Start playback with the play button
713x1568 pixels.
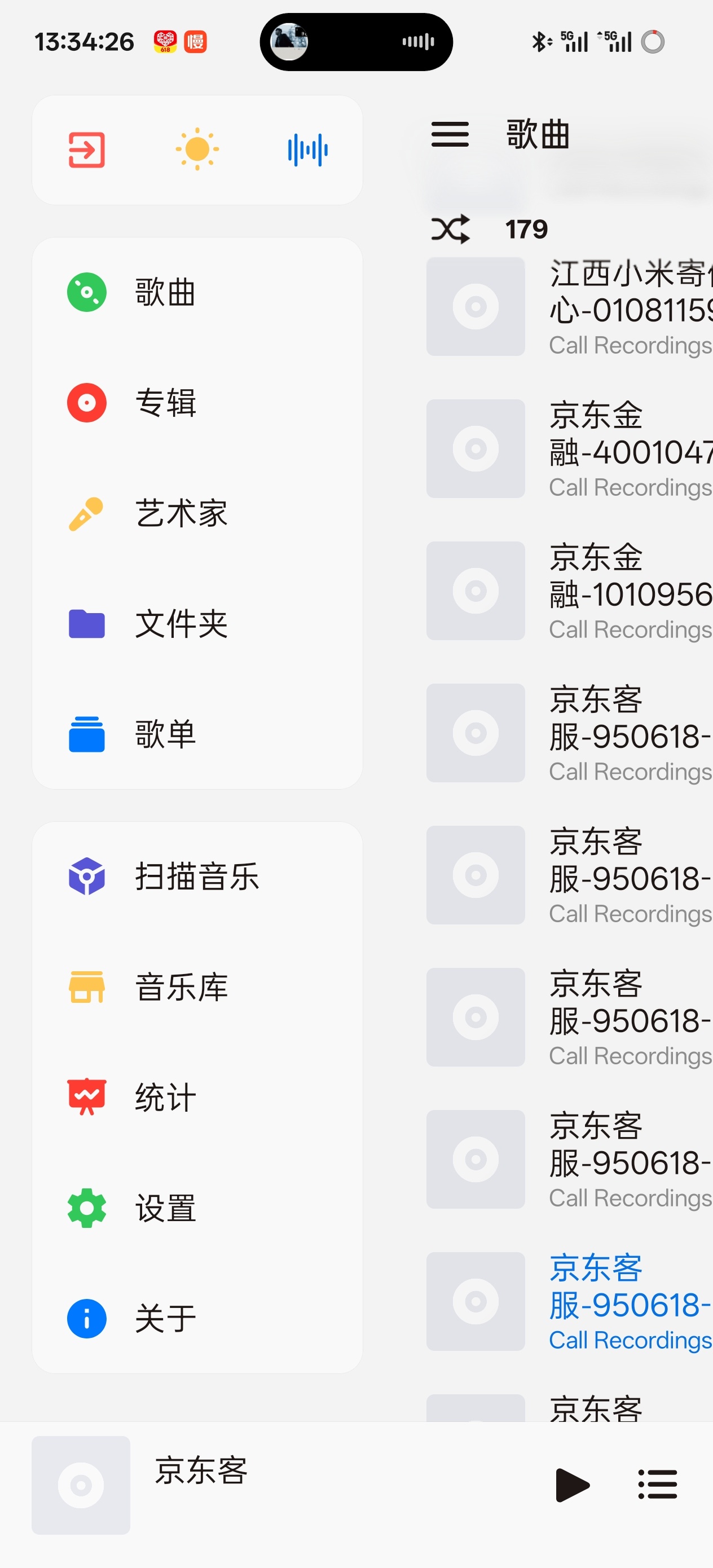[573, 1485]
